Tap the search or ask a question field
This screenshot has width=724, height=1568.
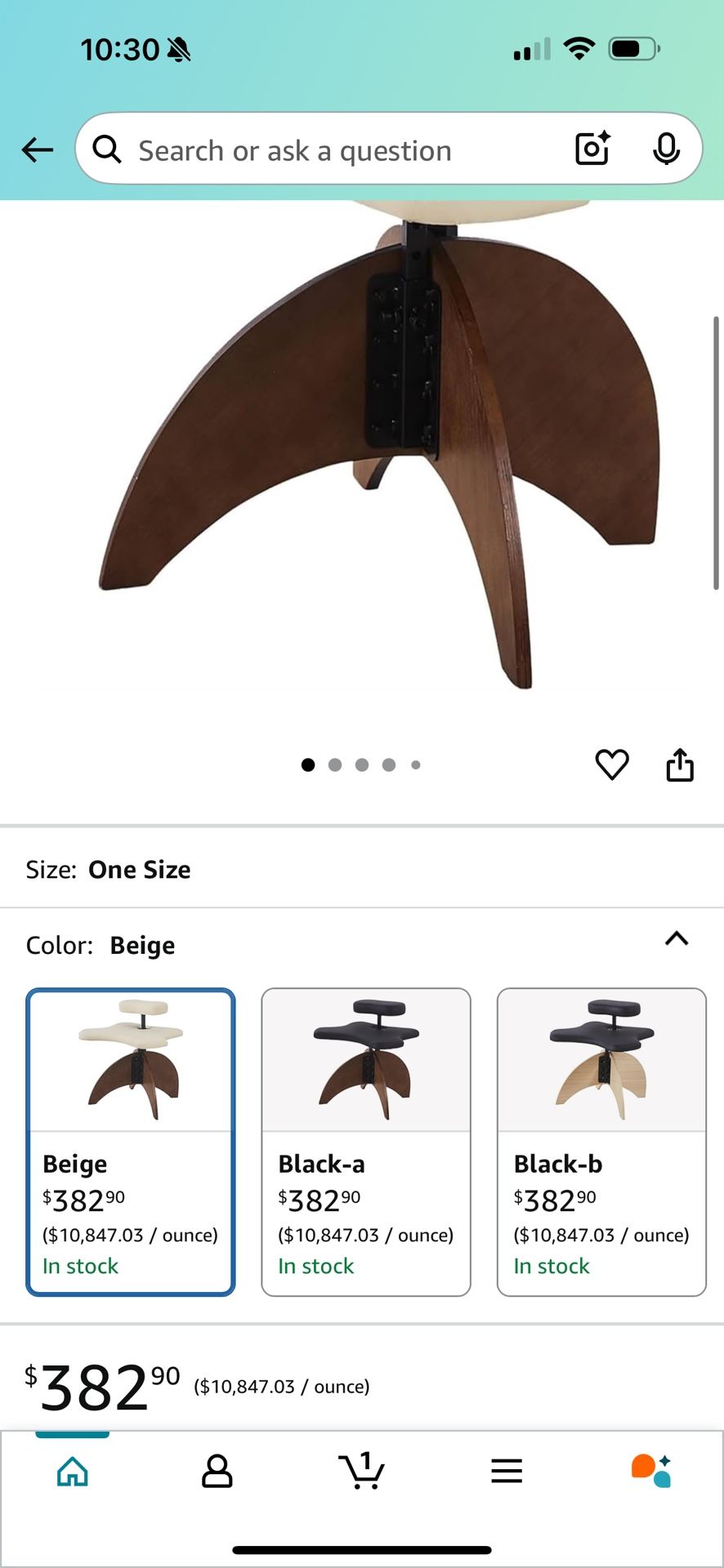[327, 150]
